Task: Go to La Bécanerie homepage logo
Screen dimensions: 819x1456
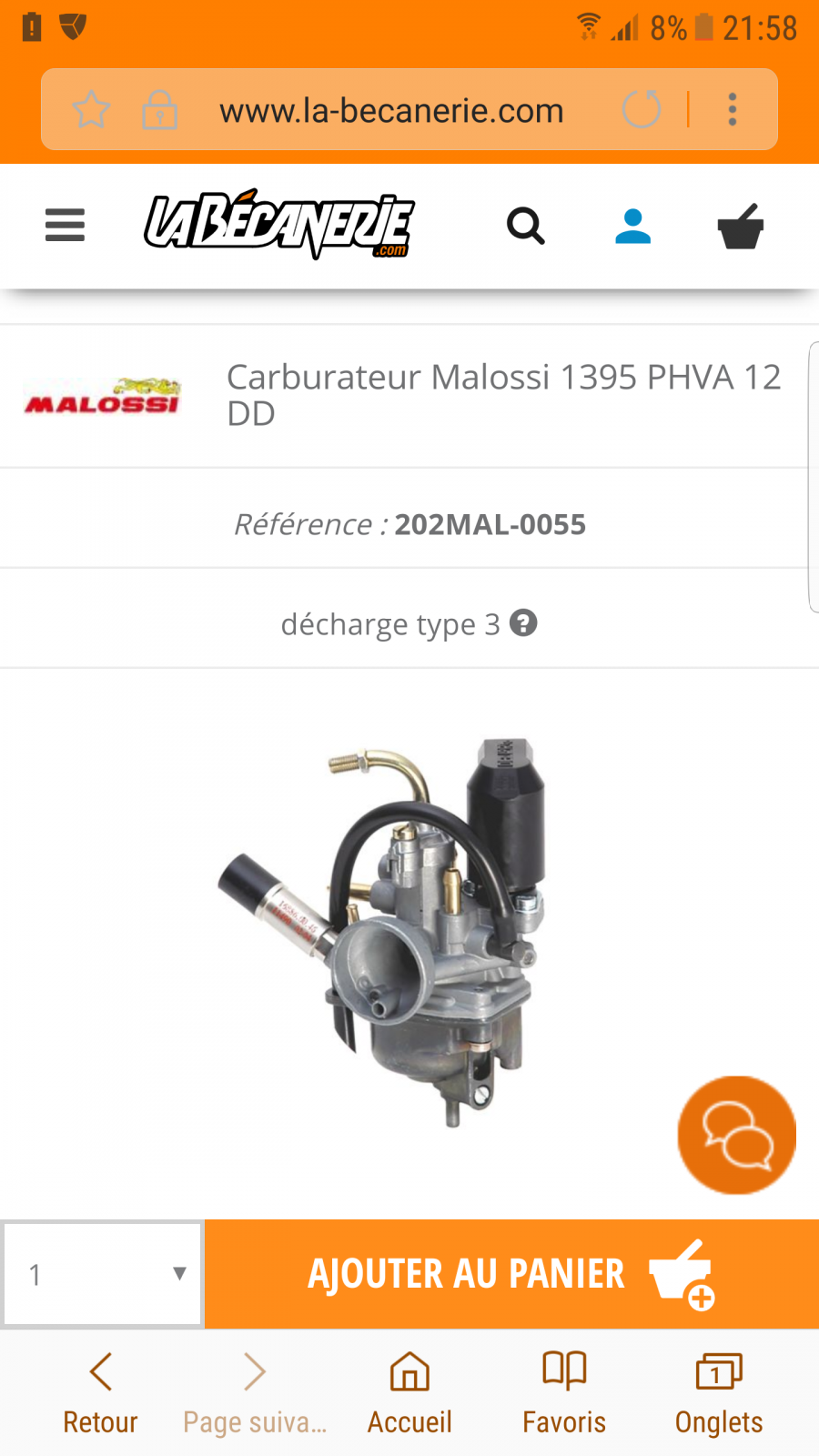Action: click(x=279, y=224)
